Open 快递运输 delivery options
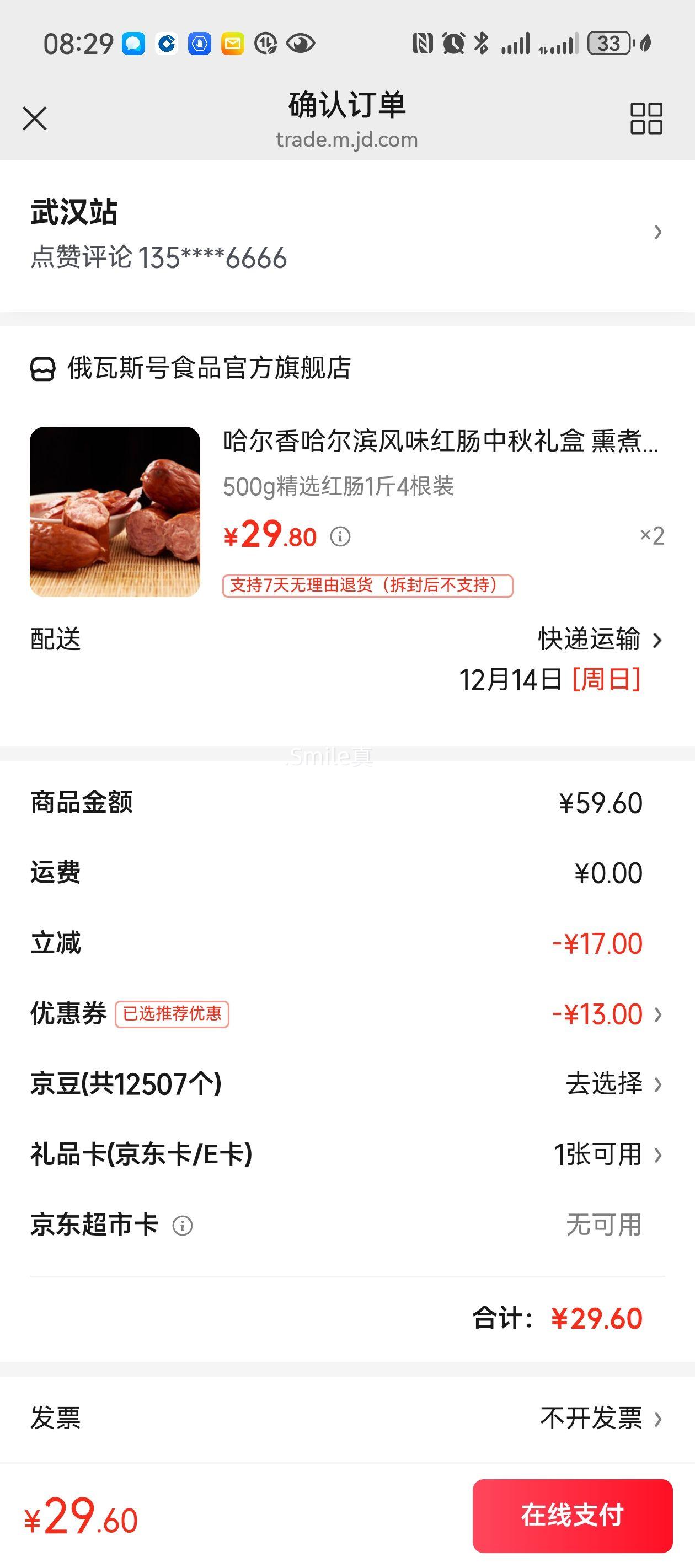Viewport: 695px width, 1568px height. 589,640
